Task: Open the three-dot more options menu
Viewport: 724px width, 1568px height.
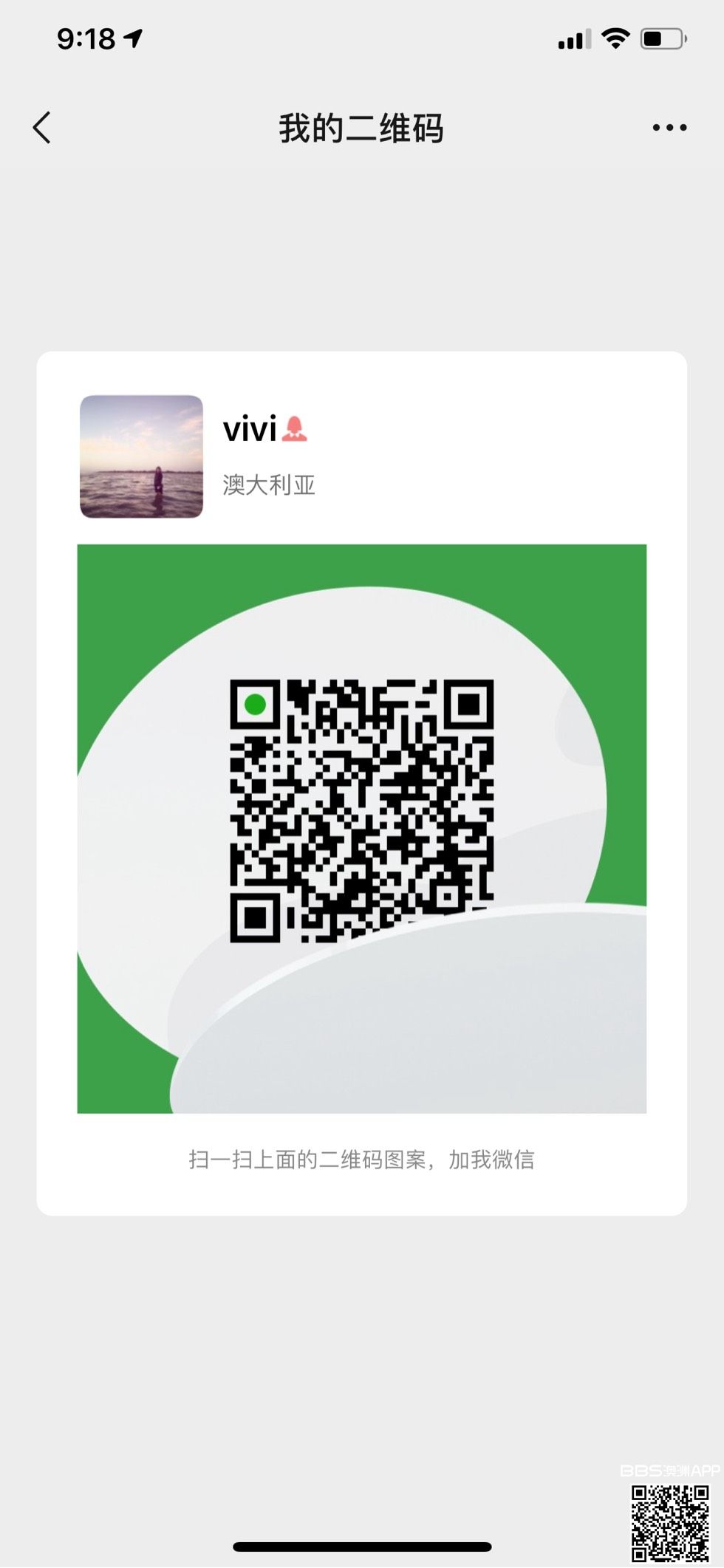Action: tap(669, 128)
